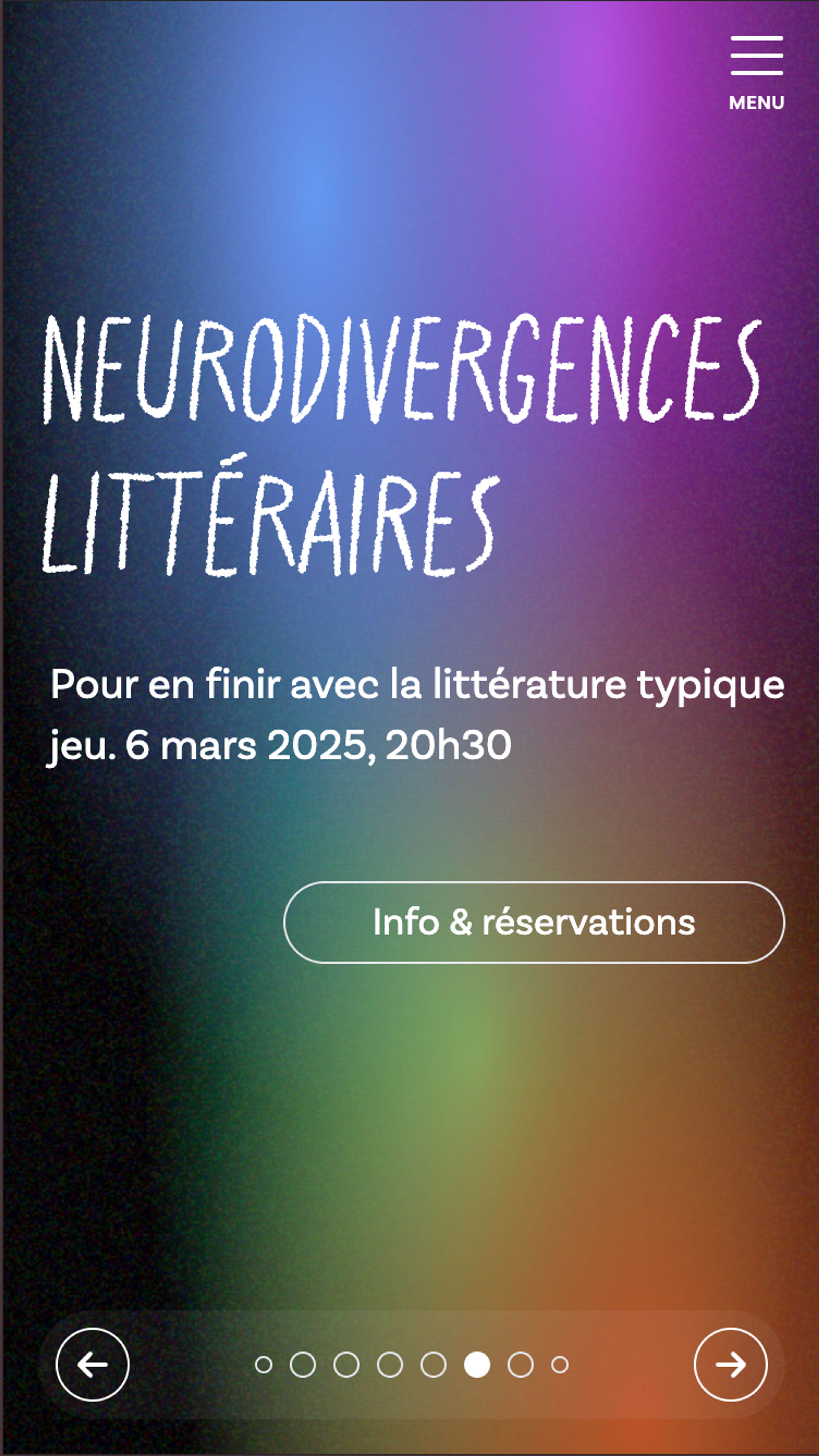Select the fifth carousel dot
This screenshot has width=819, height=1456.
[434, 1365]
